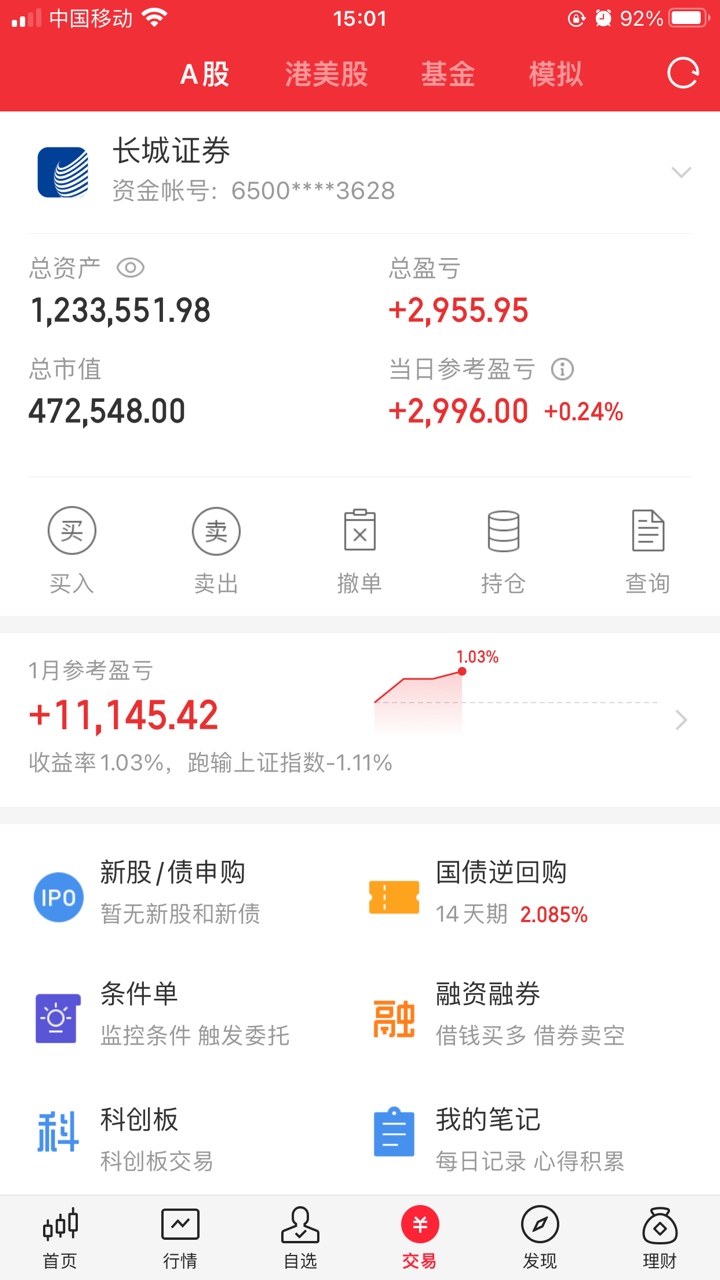Open 撤单 to cancel orders
This screenshot has width=720, height=1280.
(x=359, y=550)
